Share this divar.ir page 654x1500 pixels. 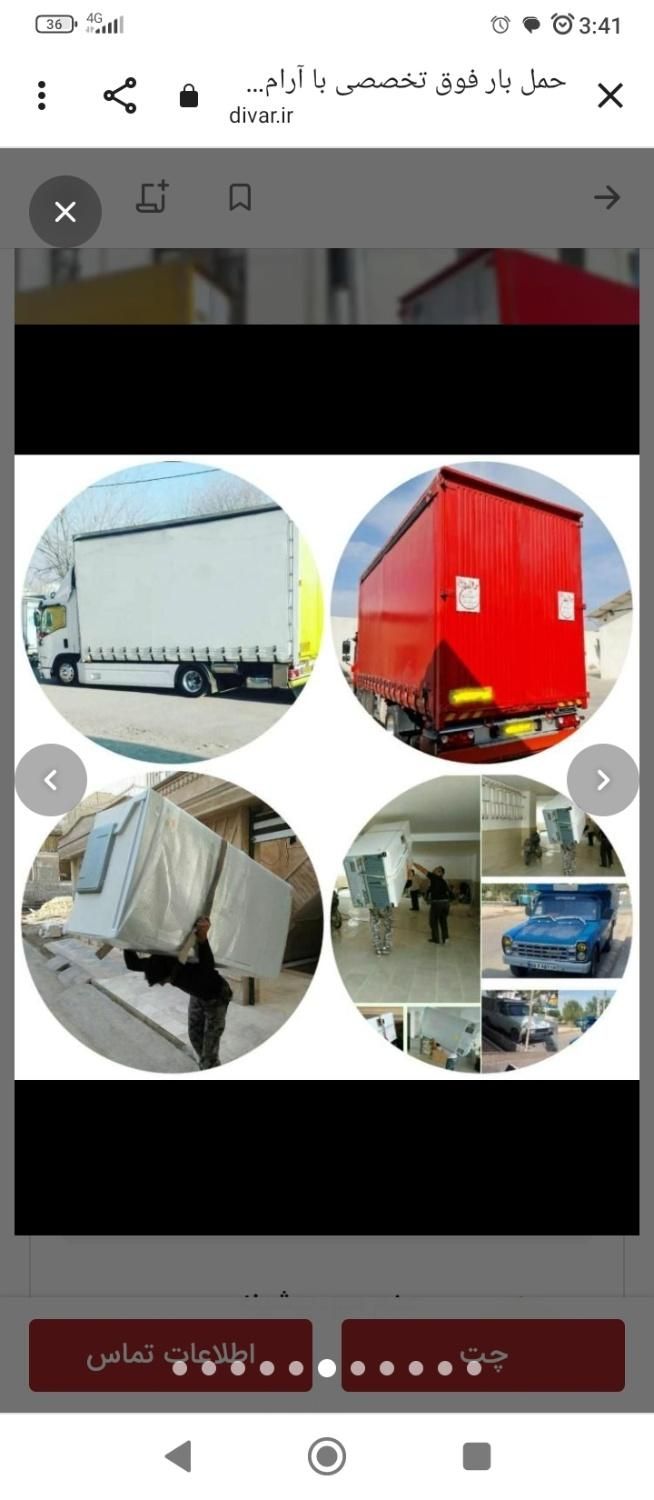pos(120,96)
